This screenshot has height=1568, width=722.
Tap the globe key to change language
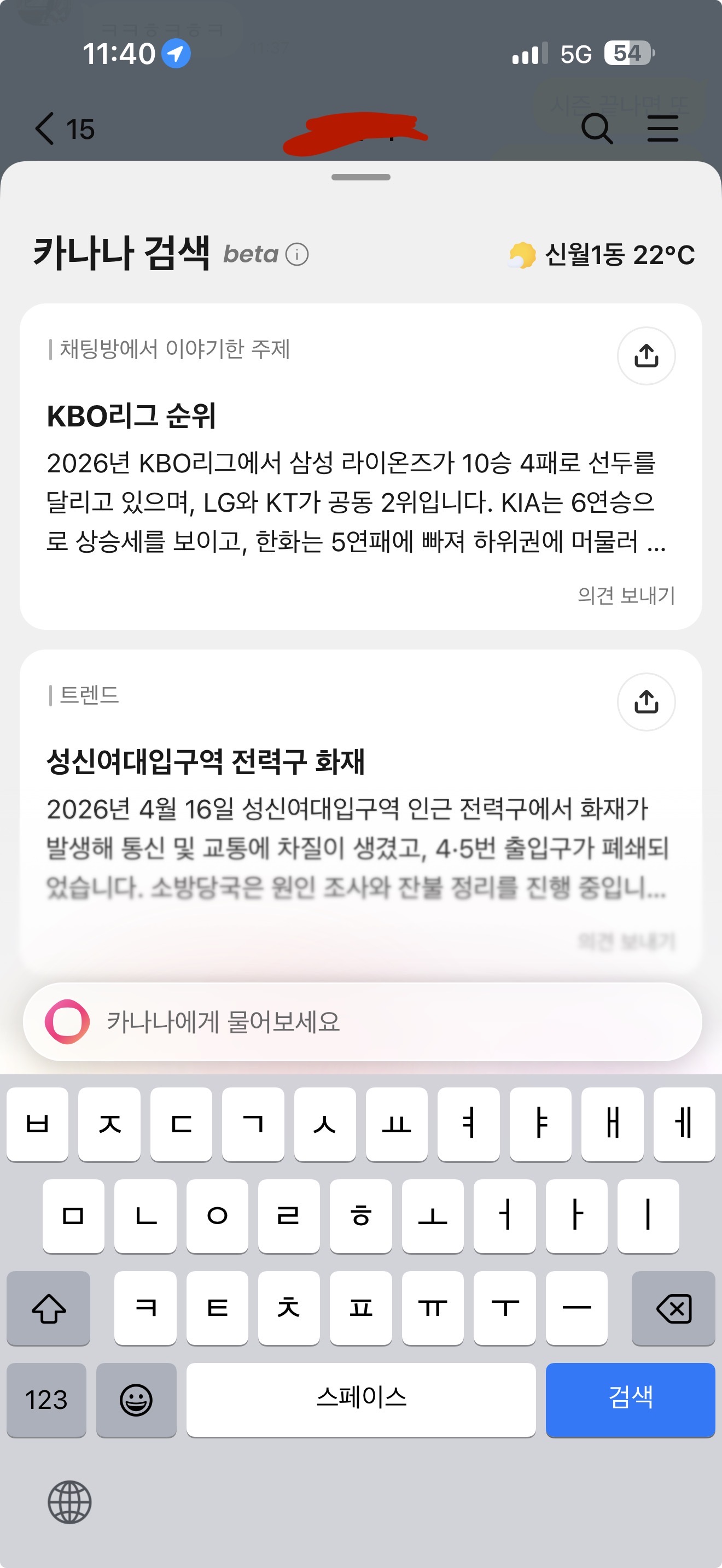[x=69, y=1502]
